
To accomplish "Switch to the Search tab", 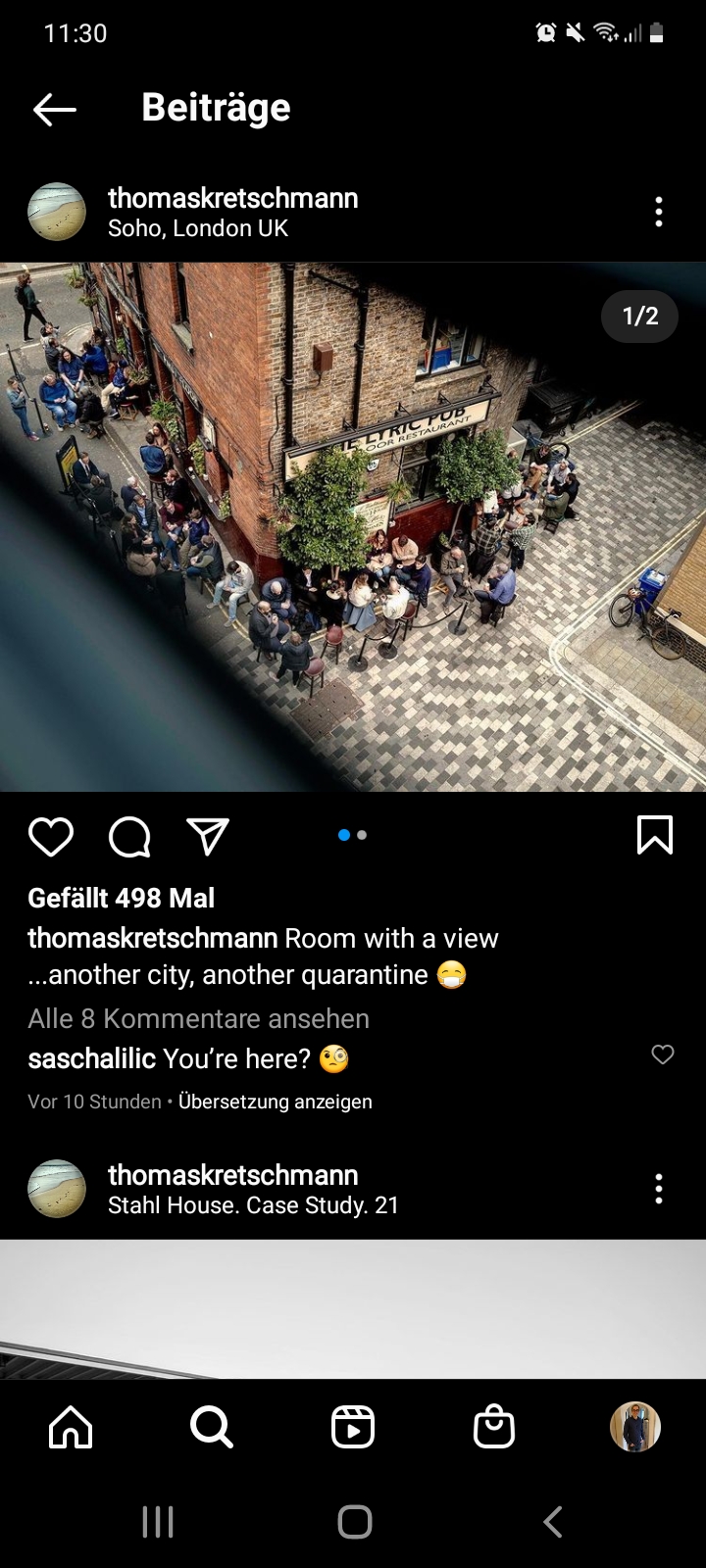I will [x=212, y=1427].
